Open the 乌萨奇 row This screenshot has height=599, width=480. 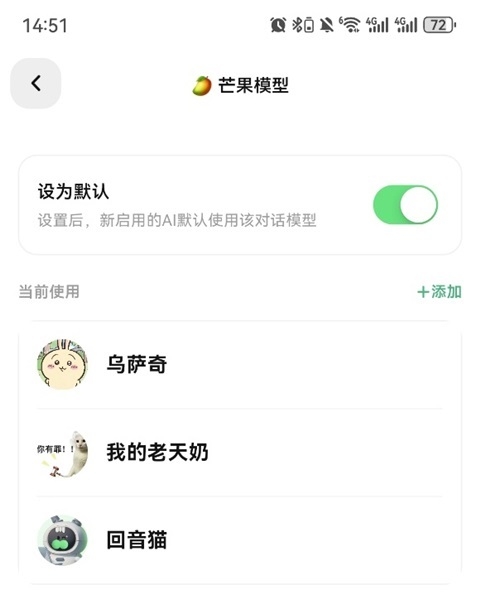coord(240,364)
